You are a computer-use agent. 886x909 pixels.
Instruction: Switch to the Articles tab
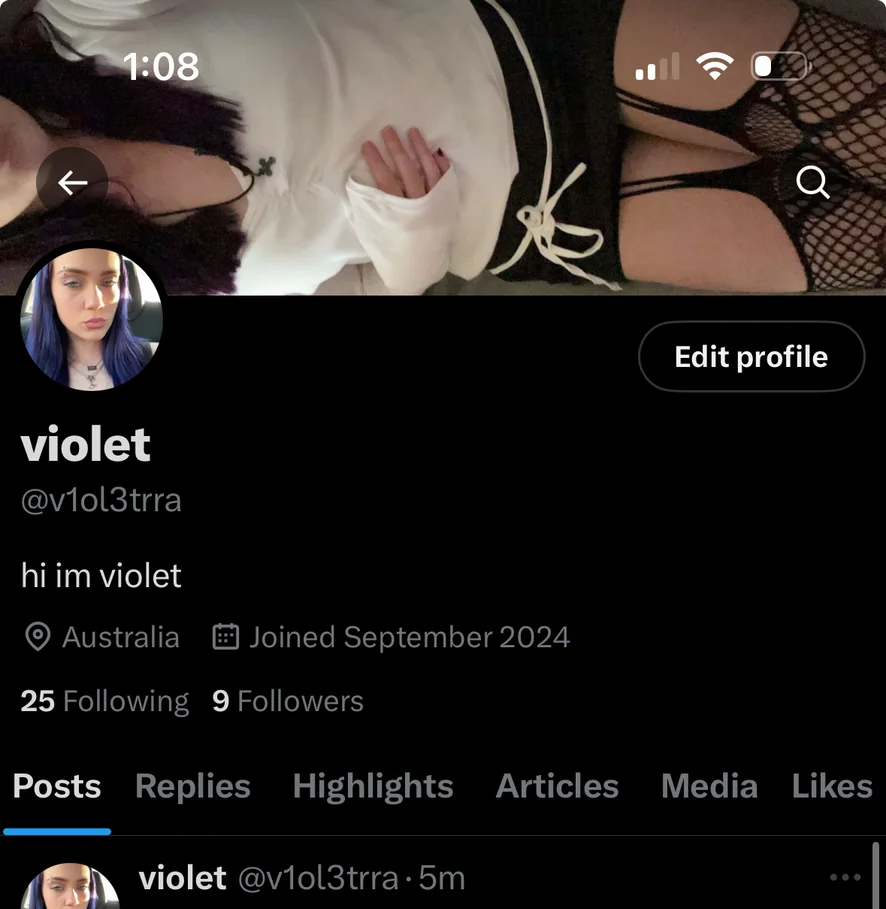click(x=557, y=786)
